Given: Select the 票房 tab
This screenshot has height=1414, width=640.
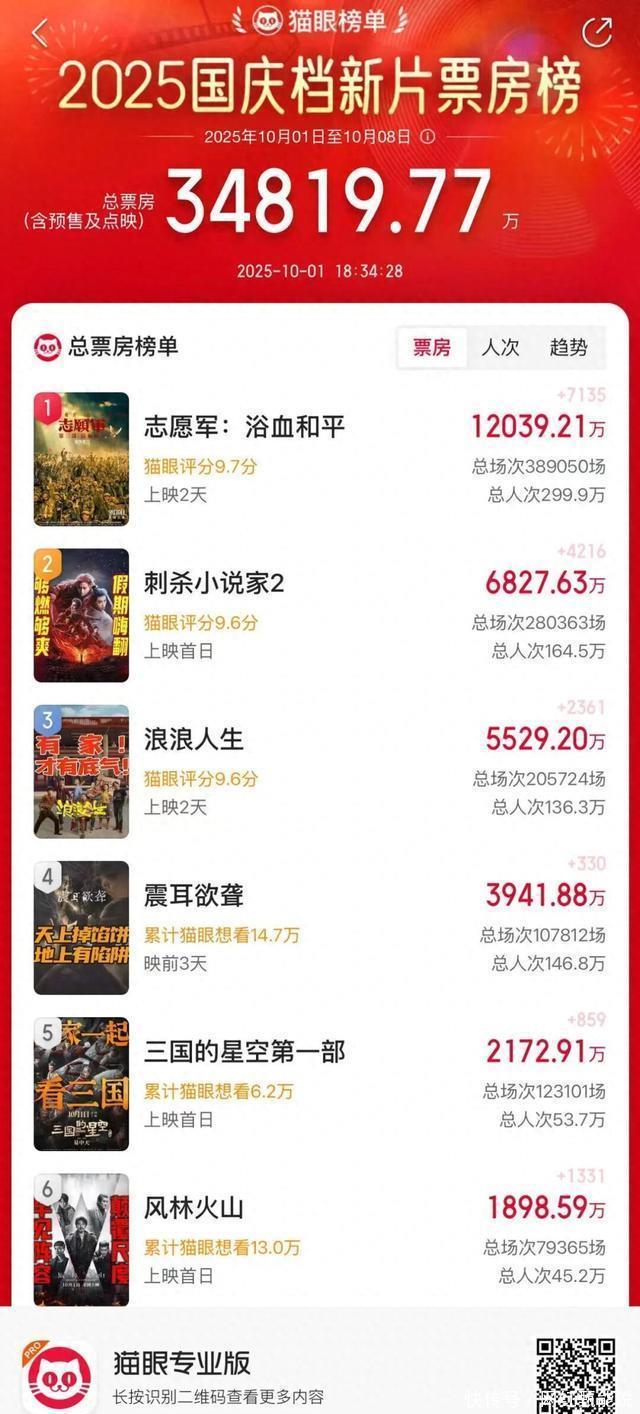Looking at the screenshot, I should click(x=432, y=347).
